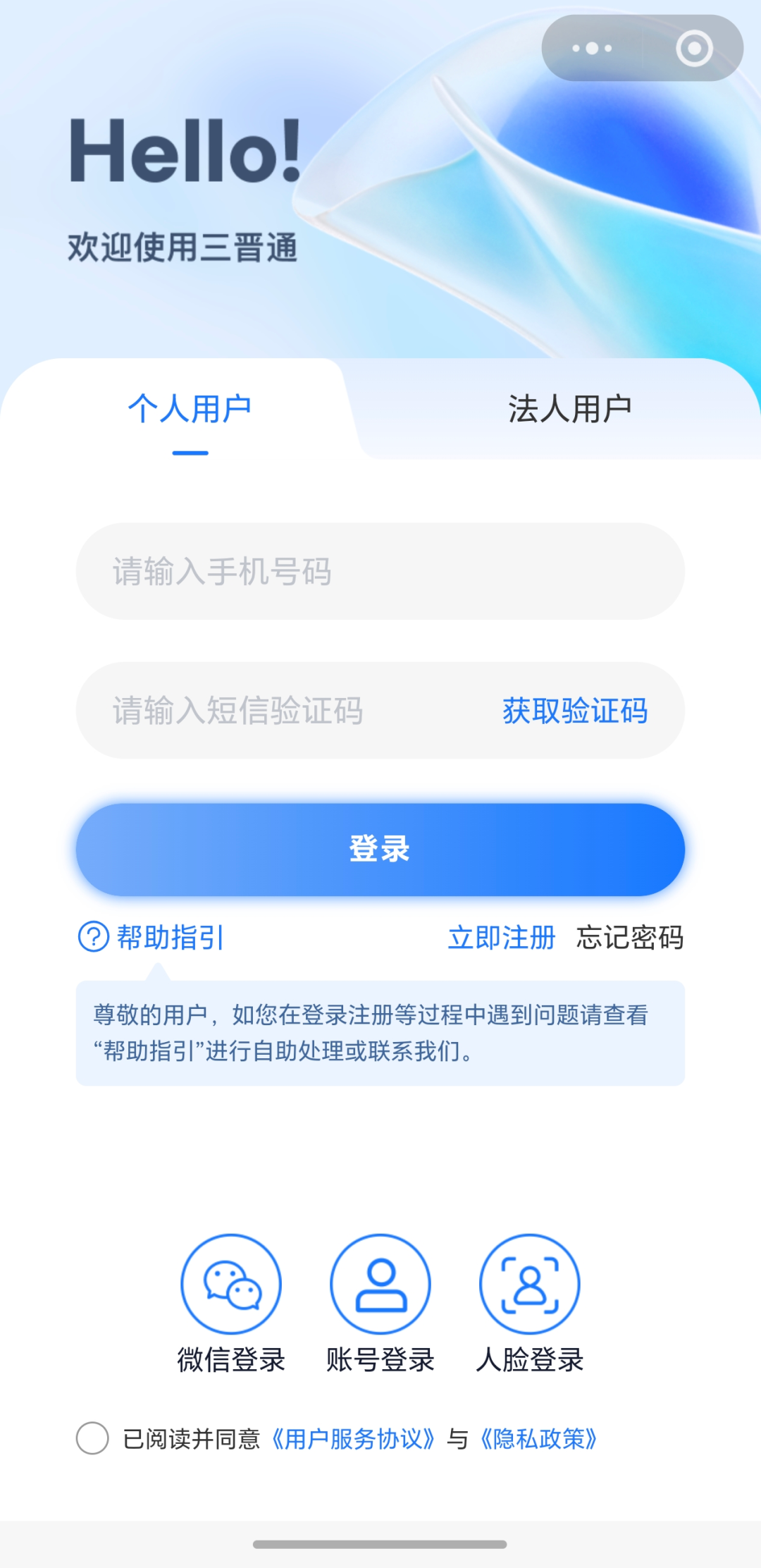Tap the account login (账号登录) icon
This screenshot has height=1568, width=761.
[380, 1283]
